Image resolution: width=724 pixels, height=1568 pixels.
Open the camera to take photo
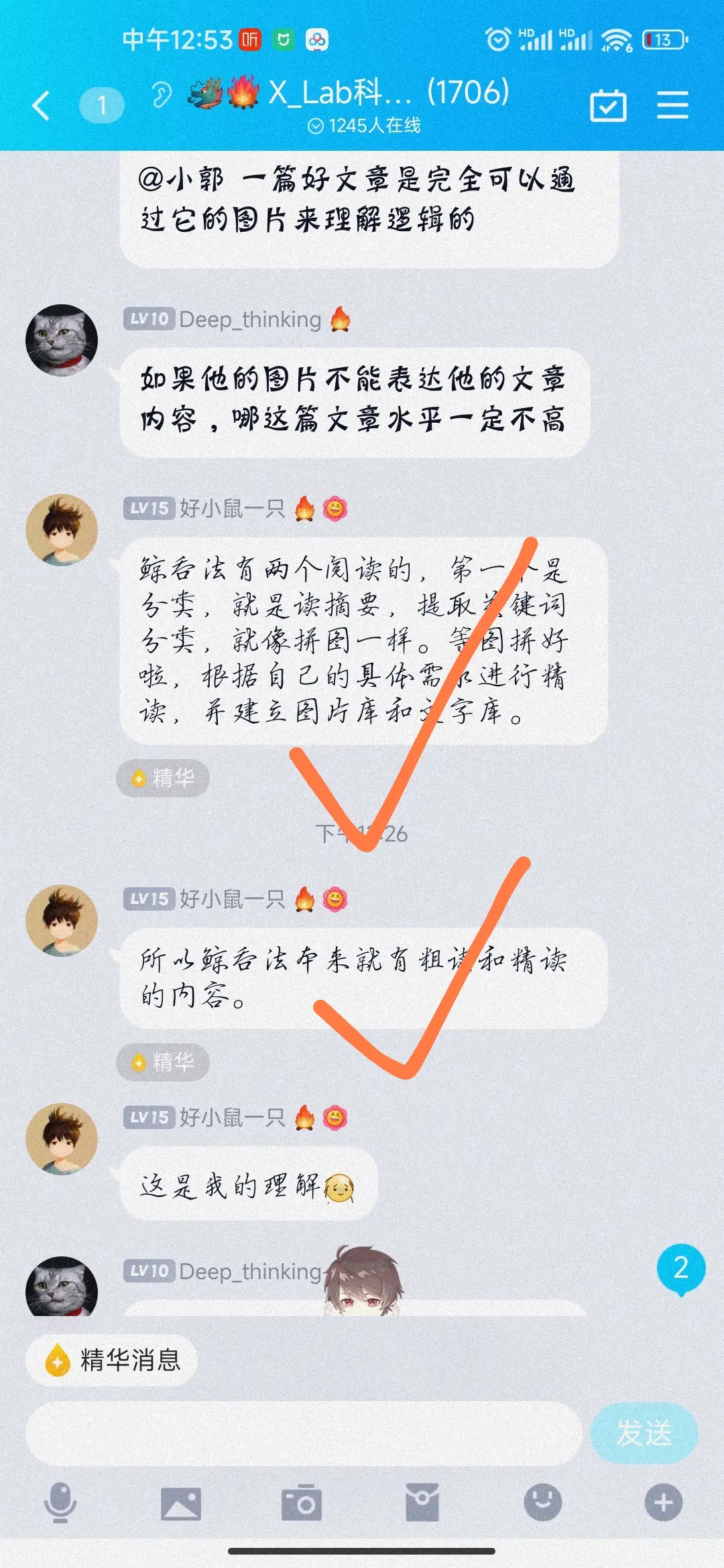coord(302,1503)
